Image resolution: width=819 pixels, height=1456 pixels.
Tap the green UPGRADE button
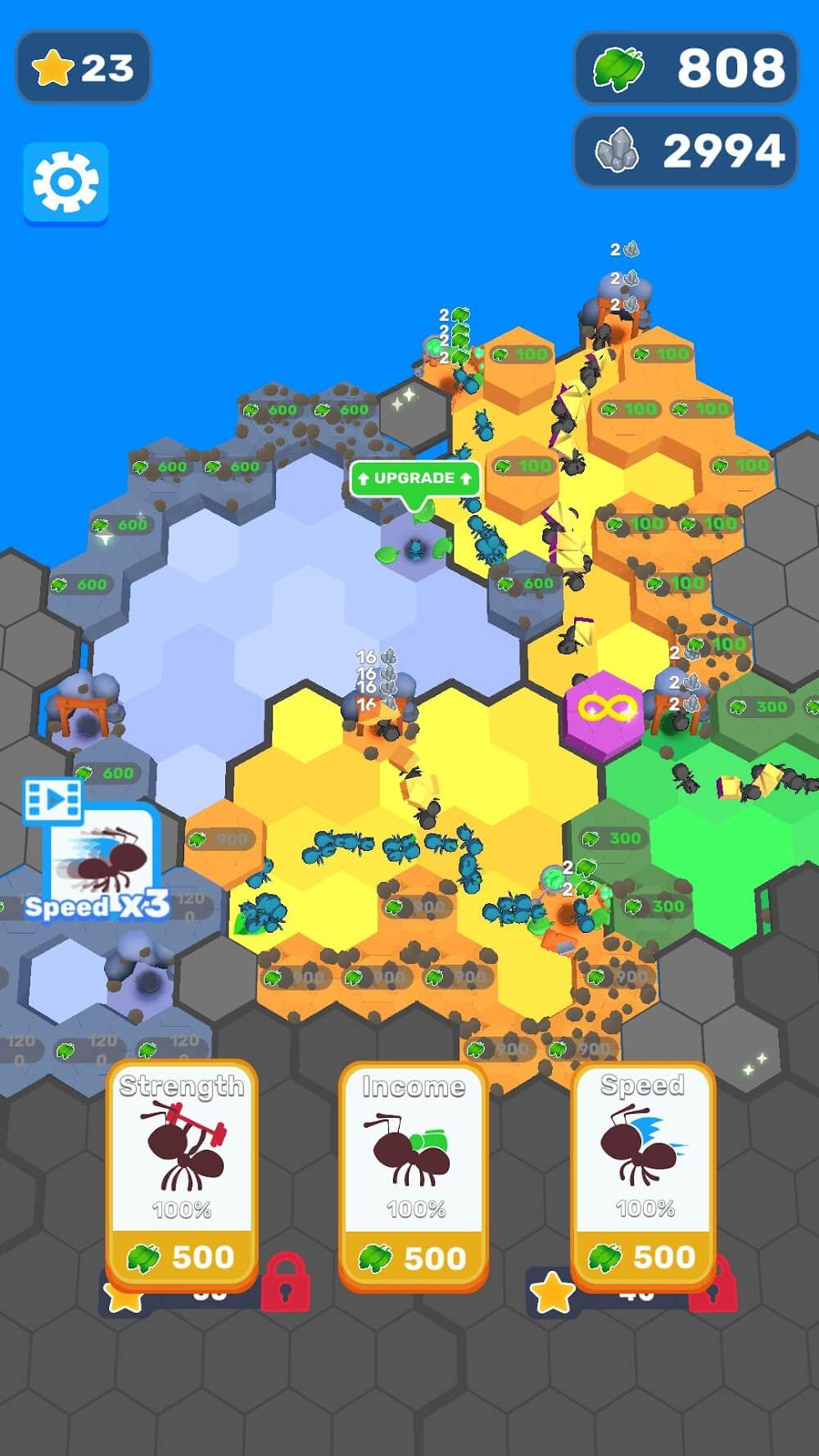click(414, 478)
